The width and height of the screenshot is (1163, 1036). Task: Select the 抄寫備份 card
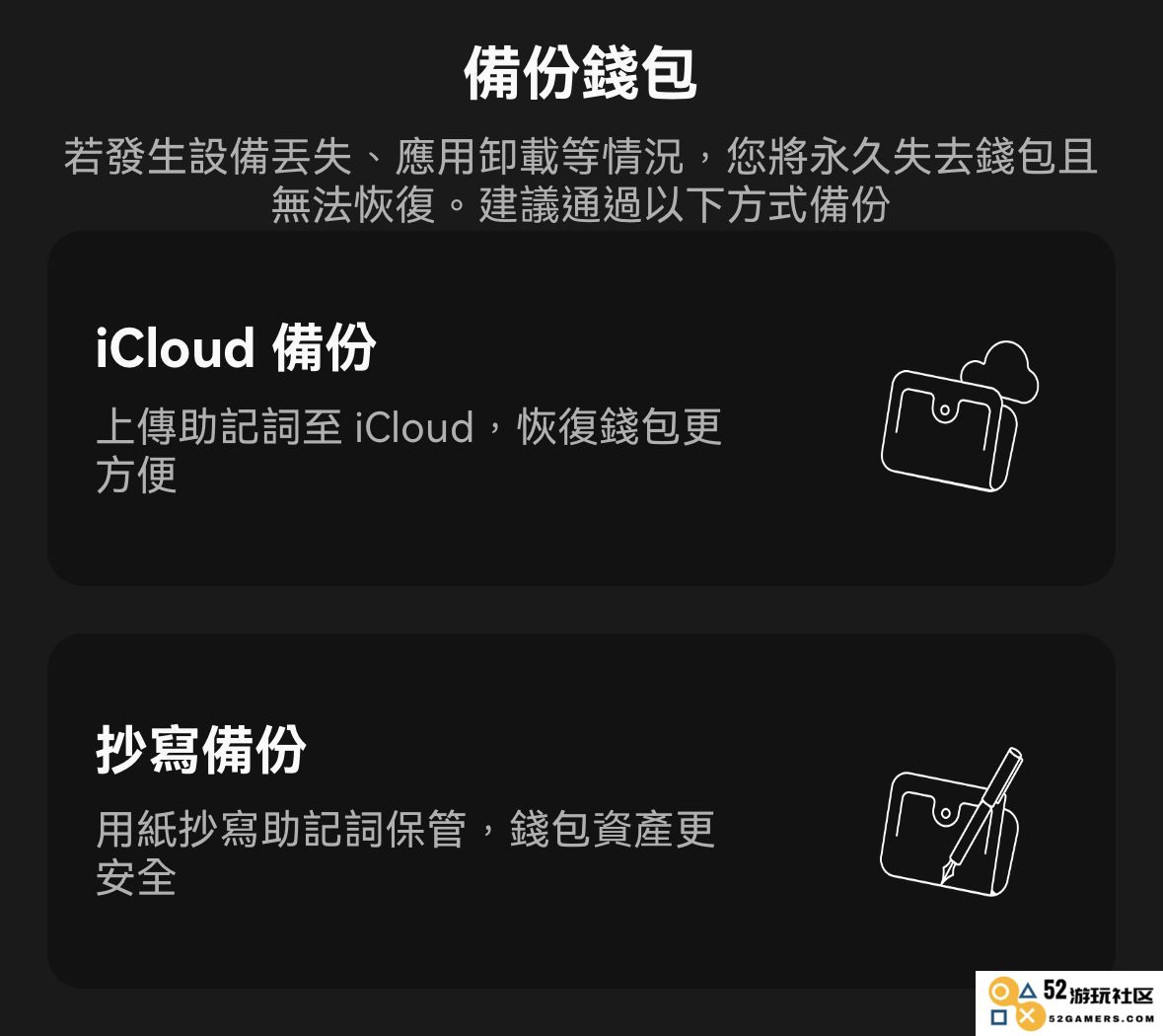pyautogui.click(x=580, y=810)
